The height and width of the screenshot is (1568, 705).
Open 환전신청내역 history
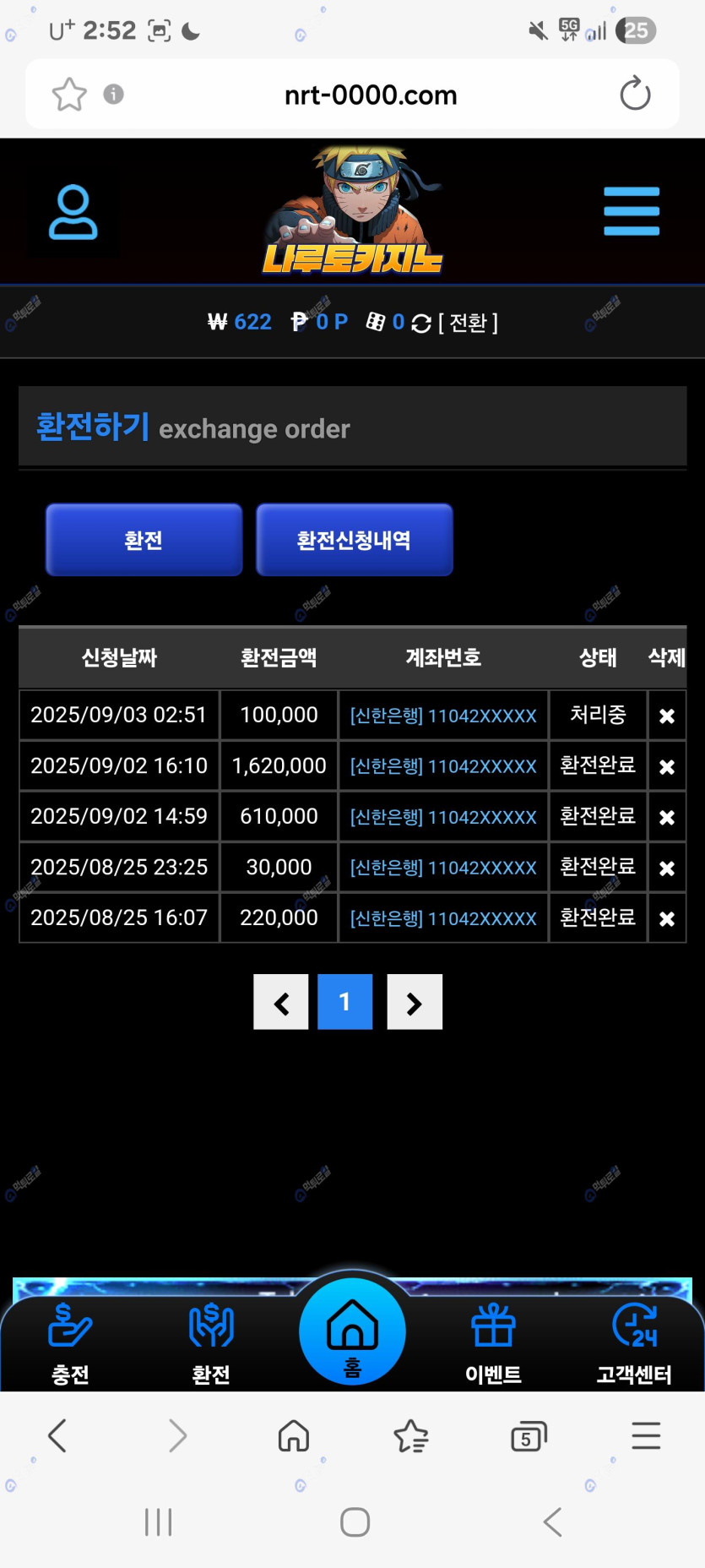click(354, 540)
